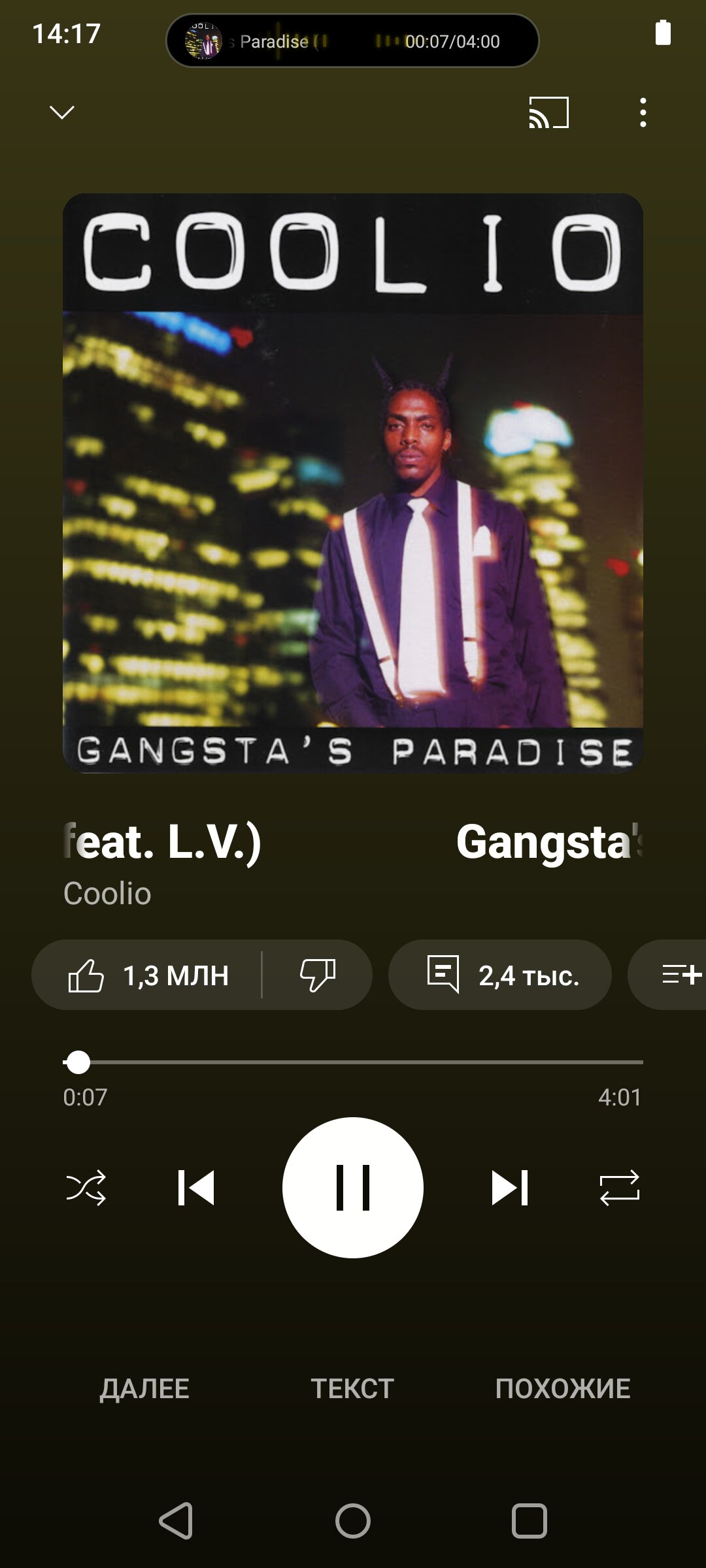706x1568 pixels.
Task: Dislike the current song
Action: [x=318, y=975]
